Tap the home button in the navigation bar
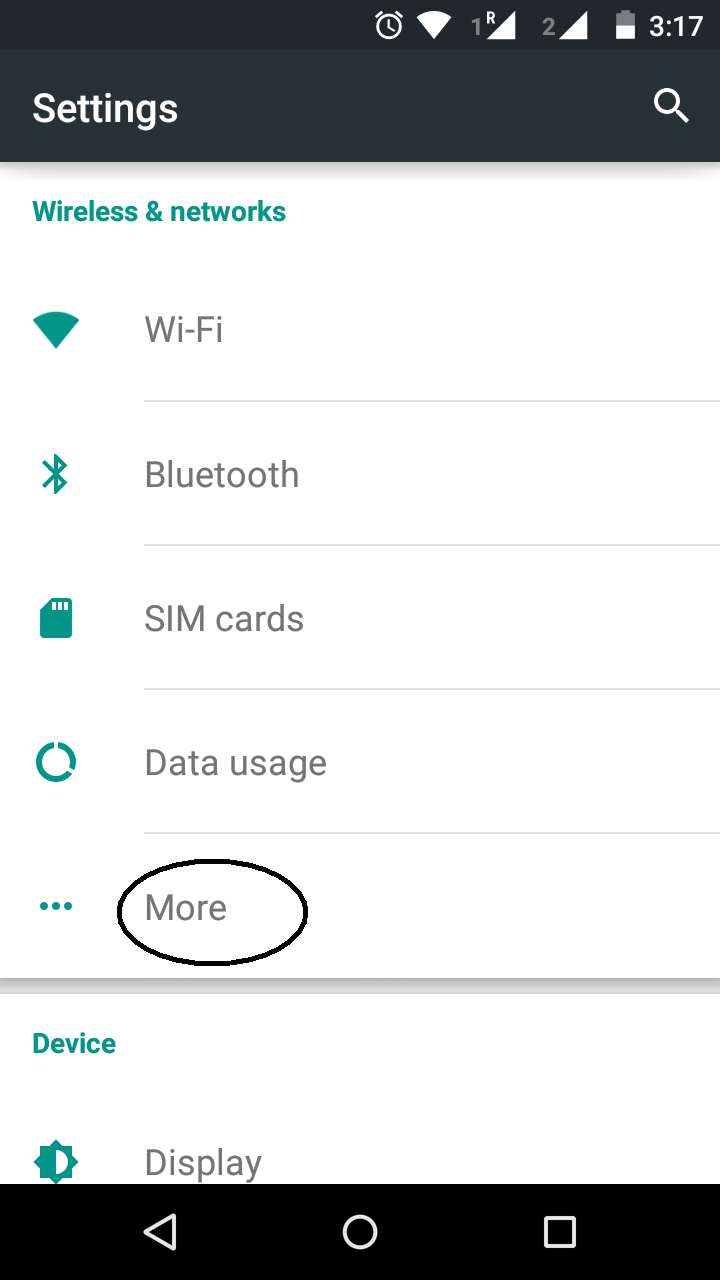 click(x=360, y=1232)
